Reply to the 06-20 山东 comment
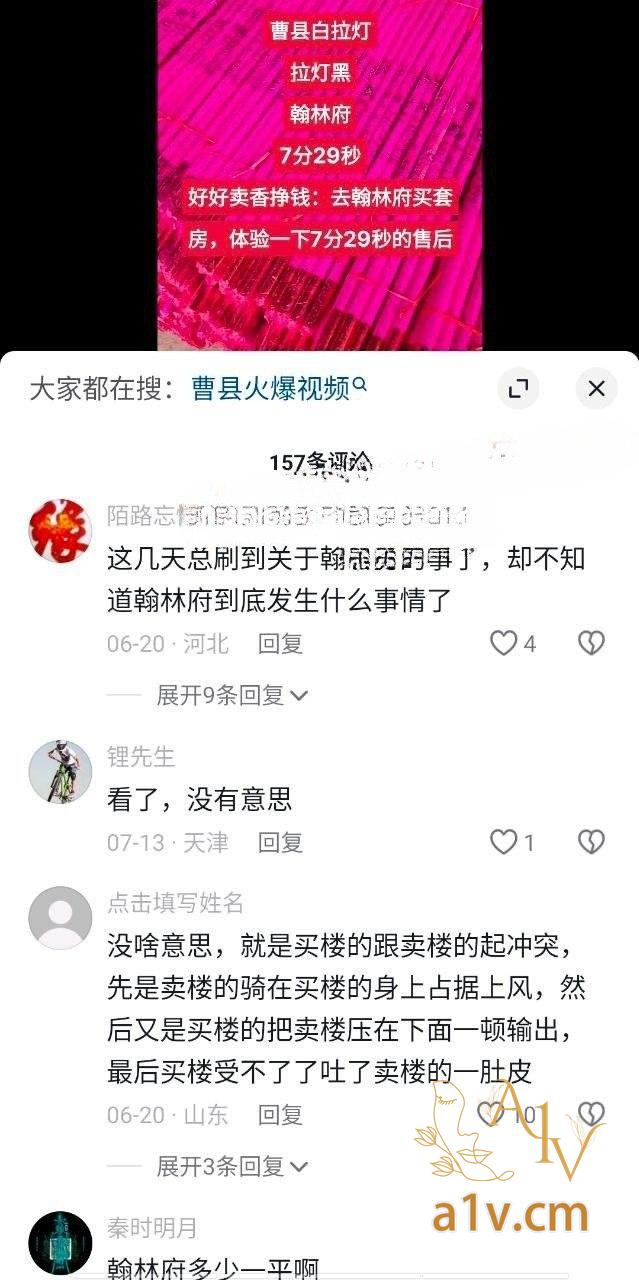This screenshot has width=639, height=1280. point(280,1114)
